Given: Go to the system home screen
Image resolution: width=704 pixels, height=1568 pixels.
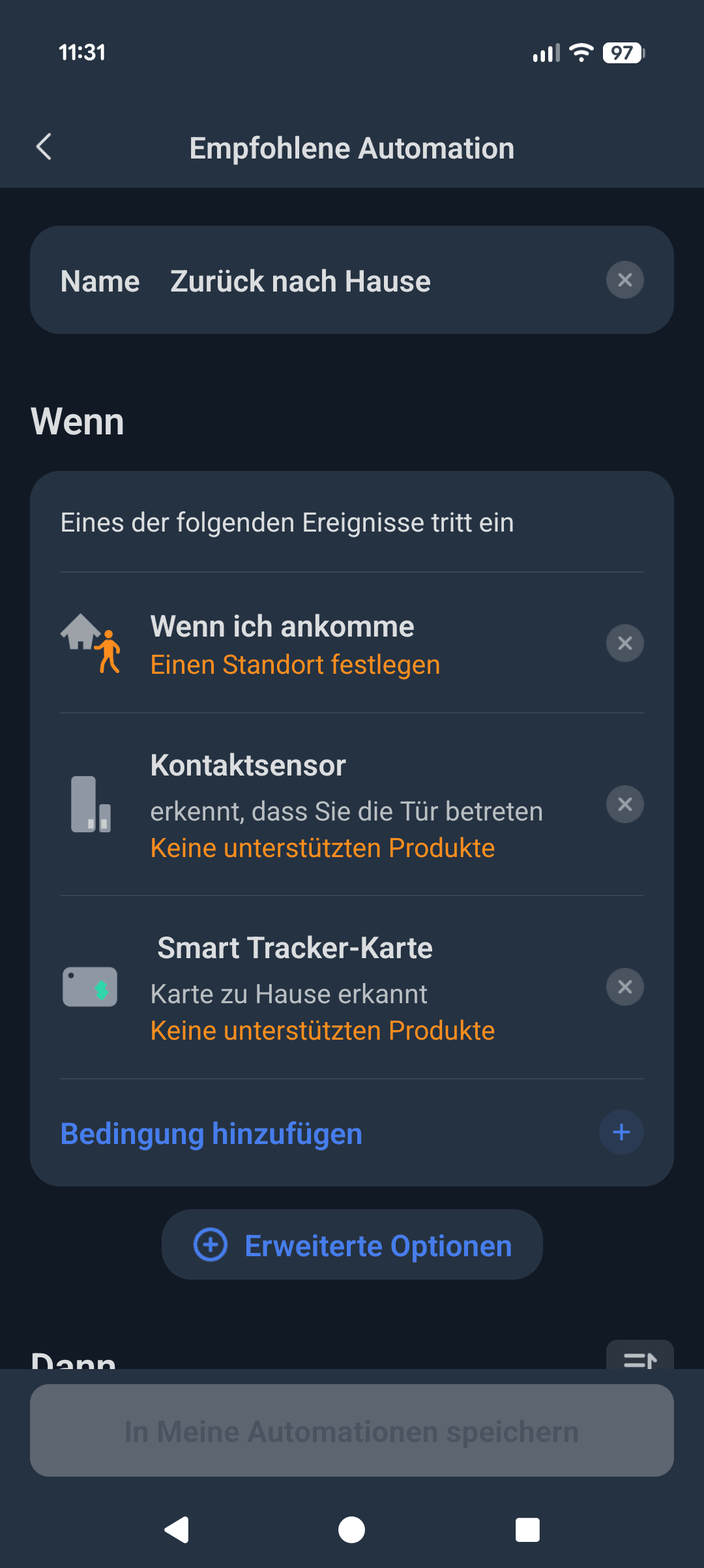Looking at the screenshot, I should click(352, 1530).
